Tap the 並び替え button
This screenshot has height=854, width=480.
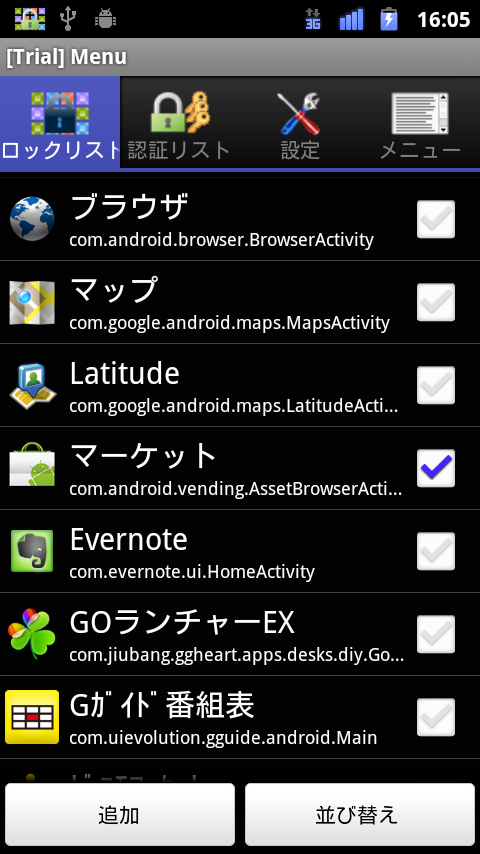pos(360,815)
